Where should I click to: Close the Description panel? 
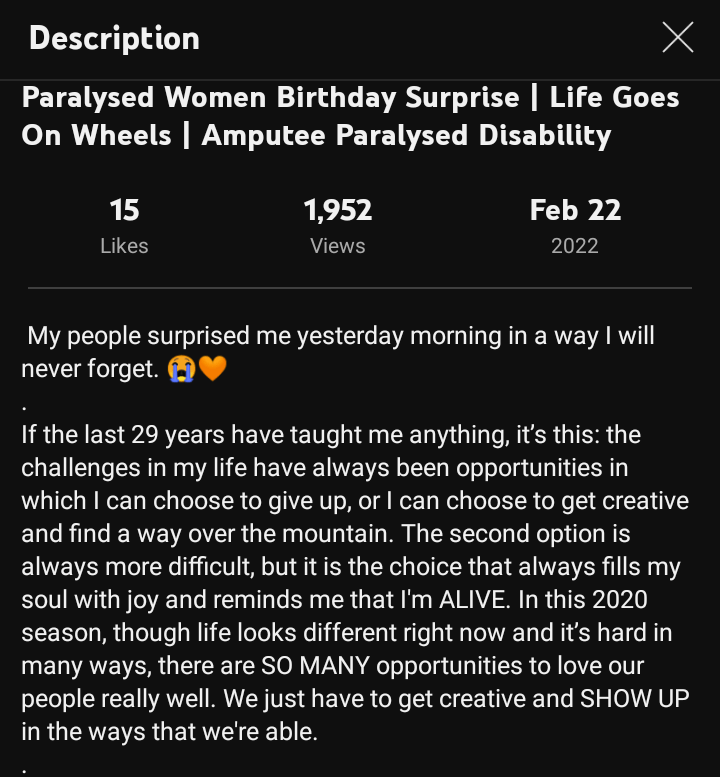point(677,38)
